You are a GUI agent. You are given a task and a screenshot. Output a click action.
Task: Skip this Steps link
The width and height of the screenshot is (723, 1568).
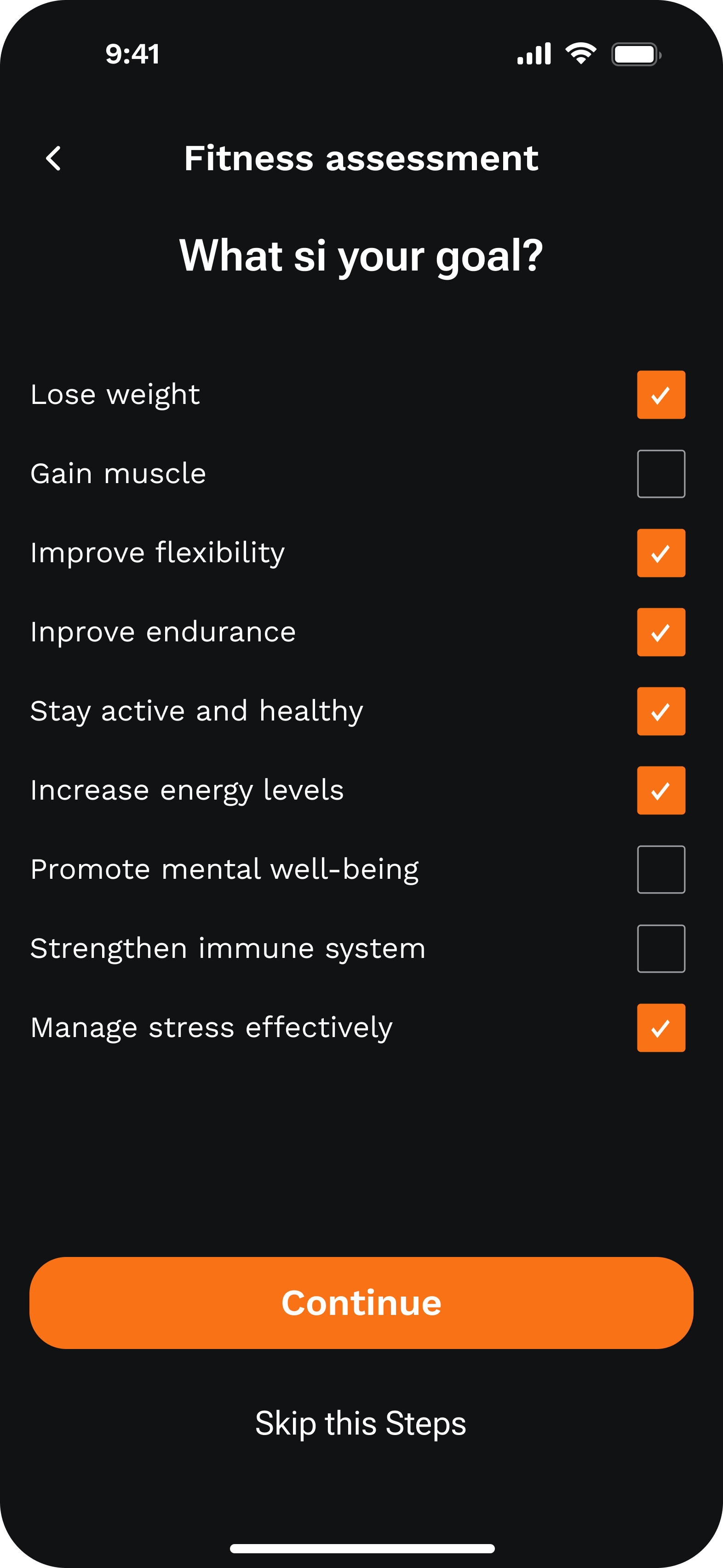point(361,1423)
